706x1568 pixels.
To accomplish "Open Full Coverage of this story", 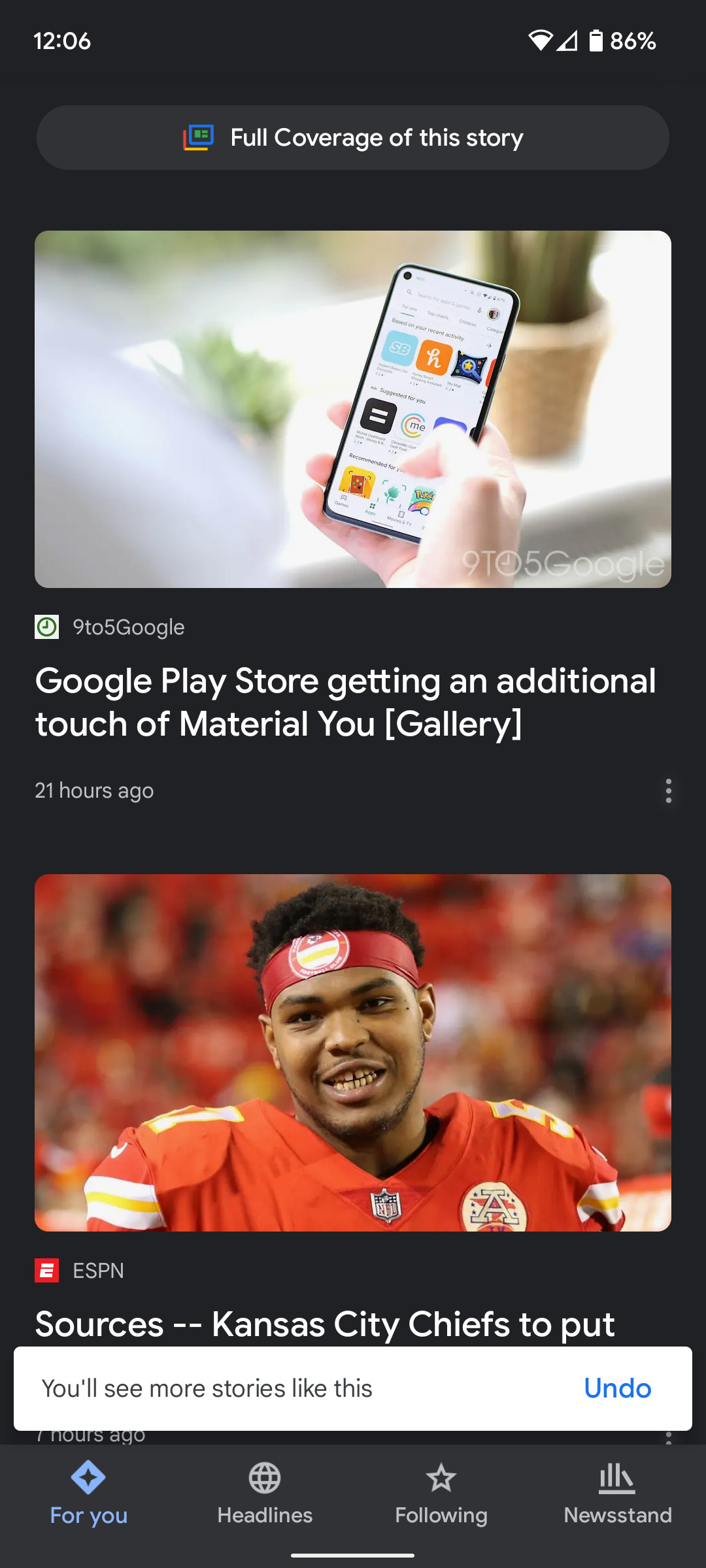I will coord(353,137).
